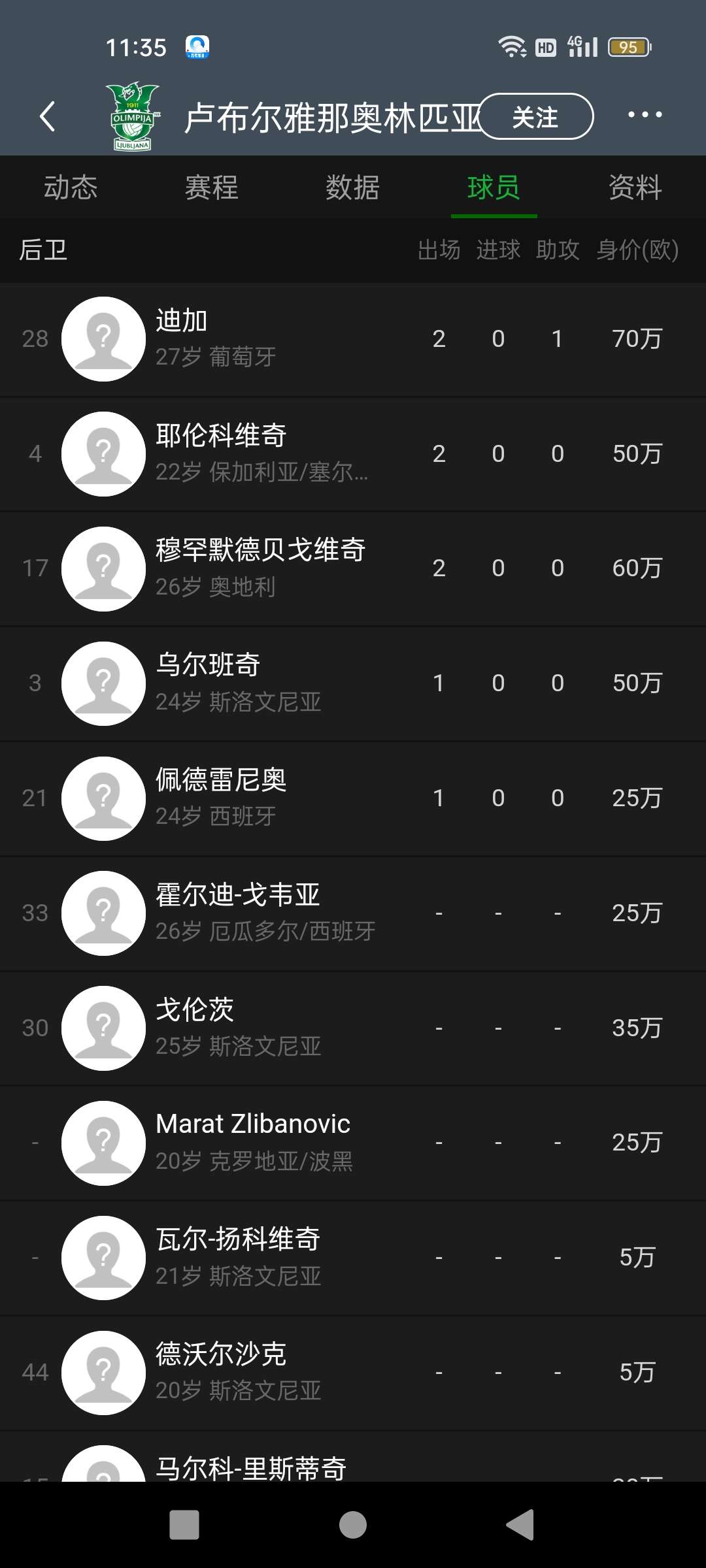706x1568 pixels.
Task: Open Marat Zlibanovic's profile
Action: point(353,1143)
